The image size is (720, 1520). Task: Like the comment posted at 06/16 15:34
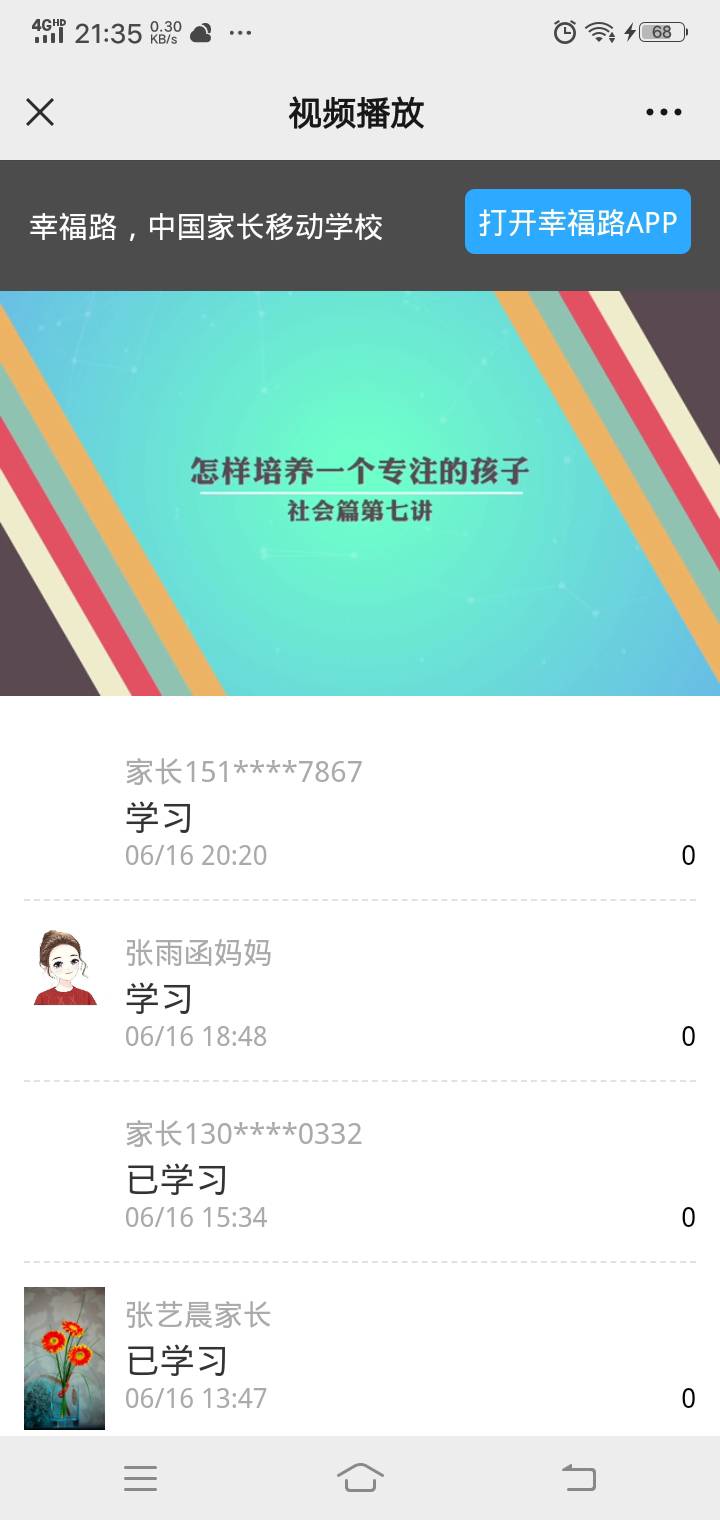(x=688, y=1217)
